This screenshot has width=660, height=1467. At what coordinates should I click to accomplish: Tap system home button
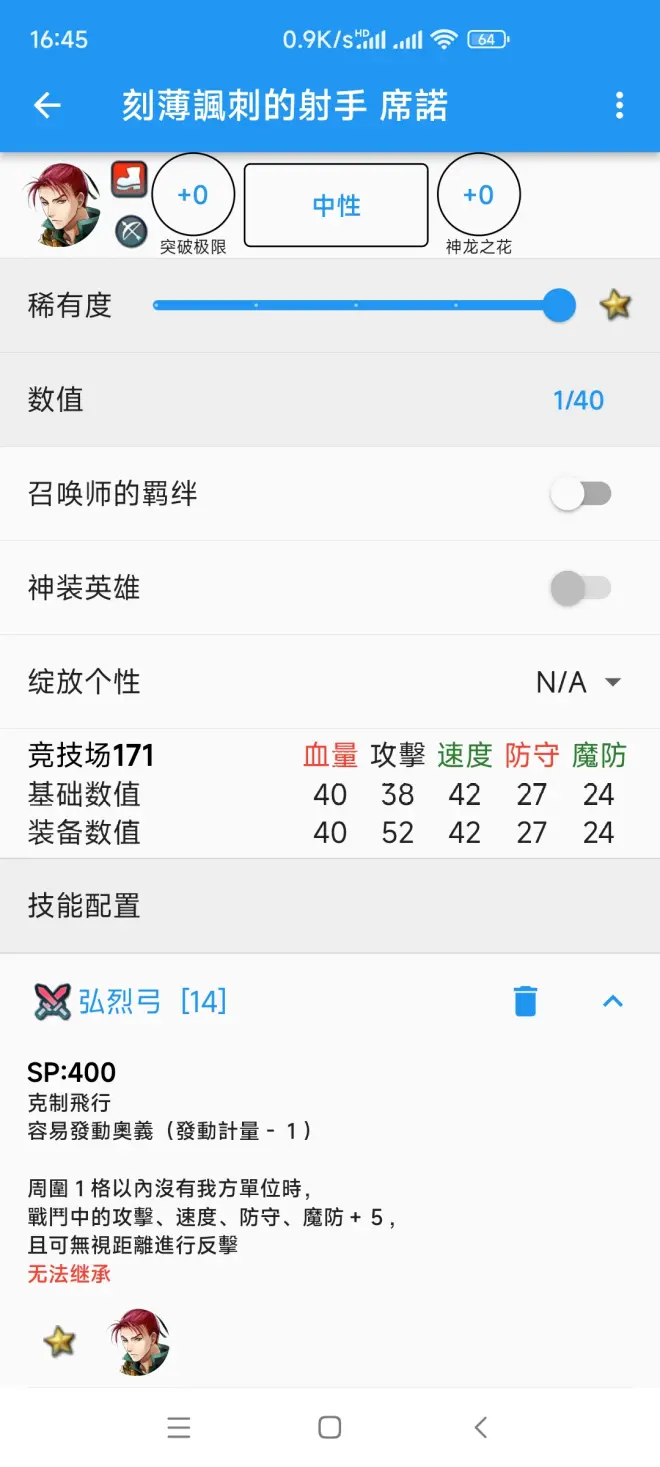tap(330, 1427)
